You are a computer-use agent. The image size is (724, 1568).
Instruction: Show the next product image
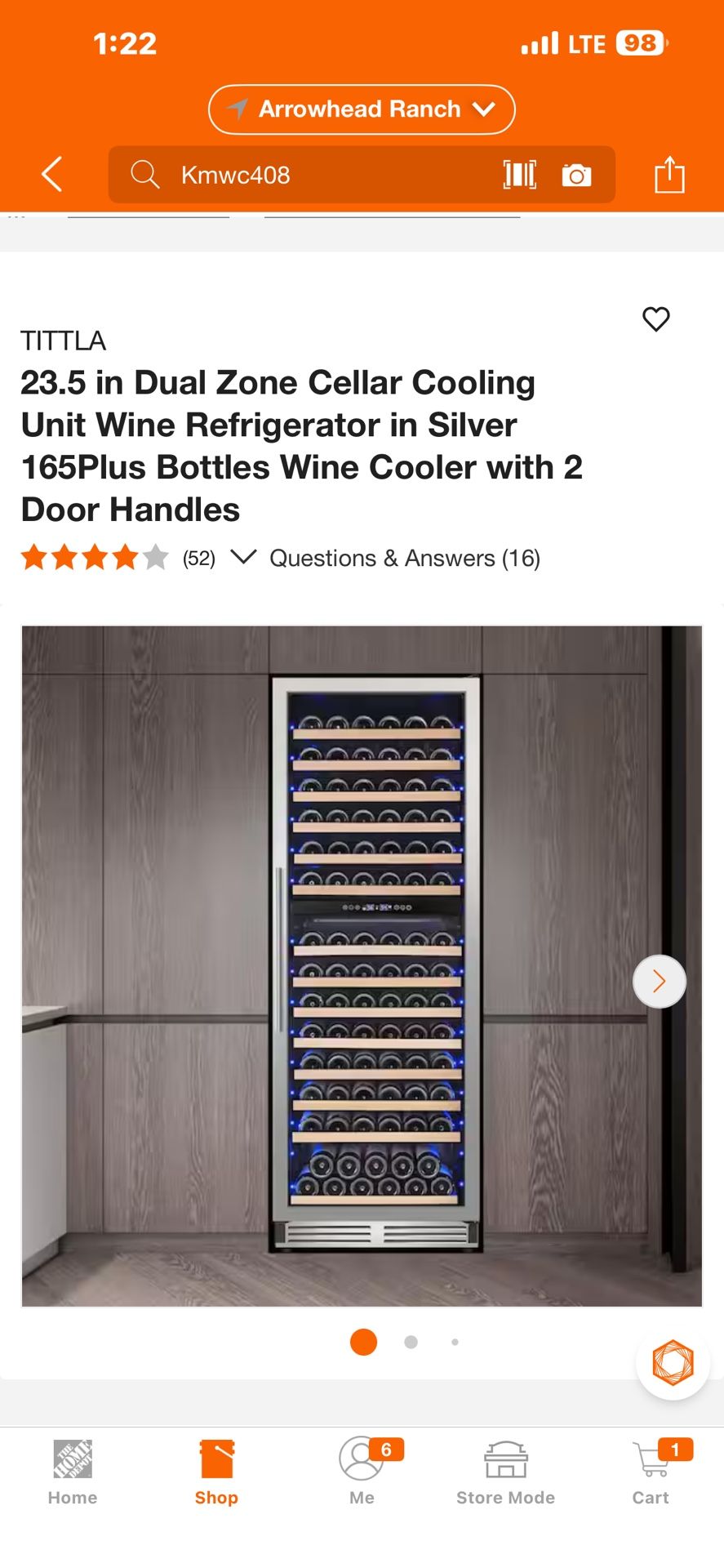(659, 981)
